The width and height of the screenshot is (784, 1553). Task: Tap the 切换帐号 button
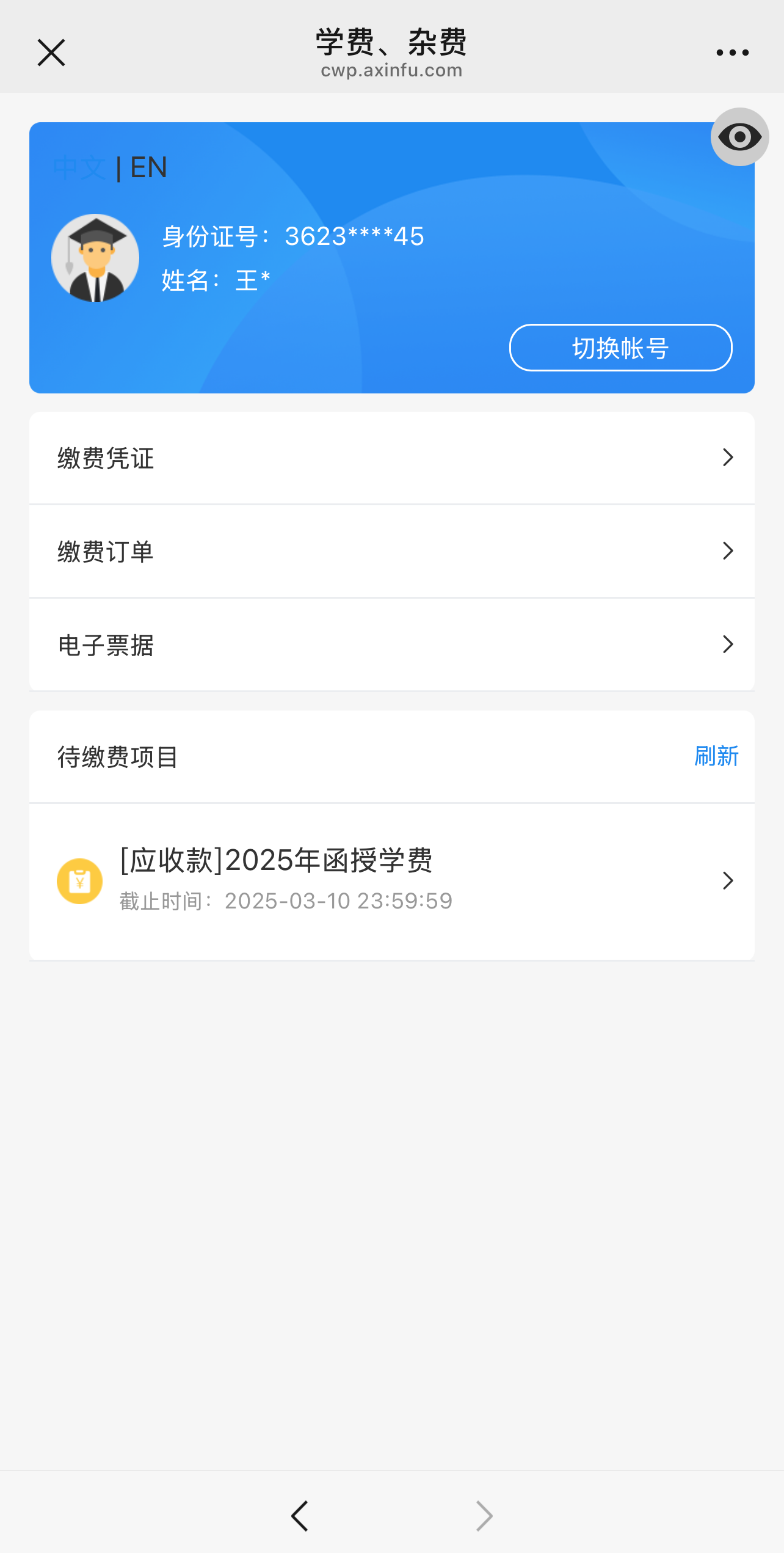620,348
